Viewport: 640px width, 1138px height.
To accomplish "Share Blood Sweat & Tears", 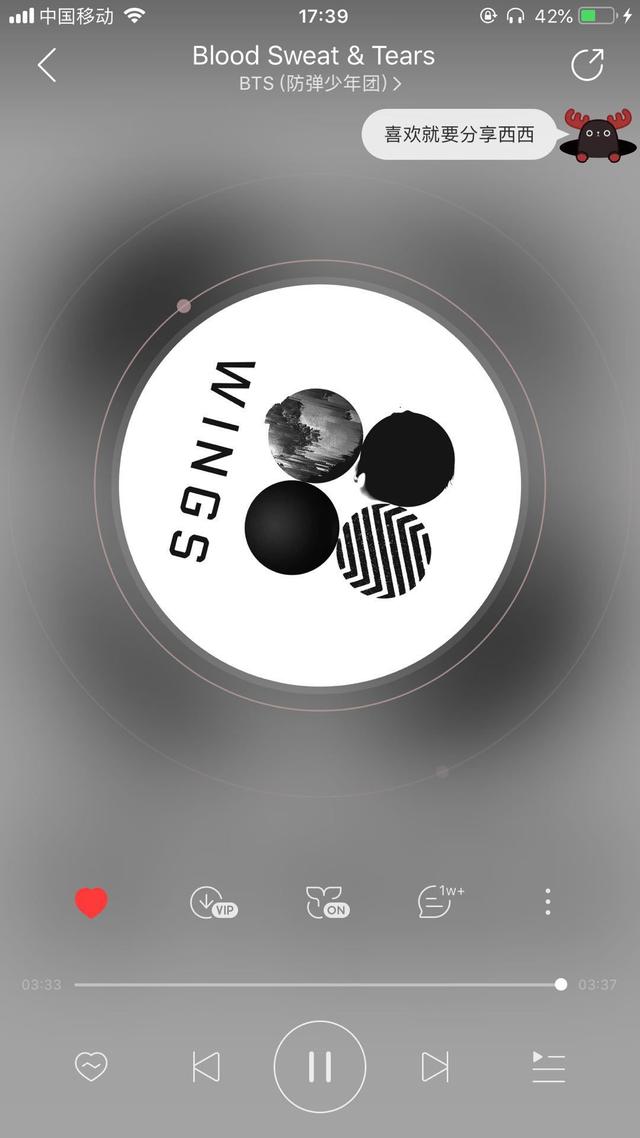I will 587,65.
